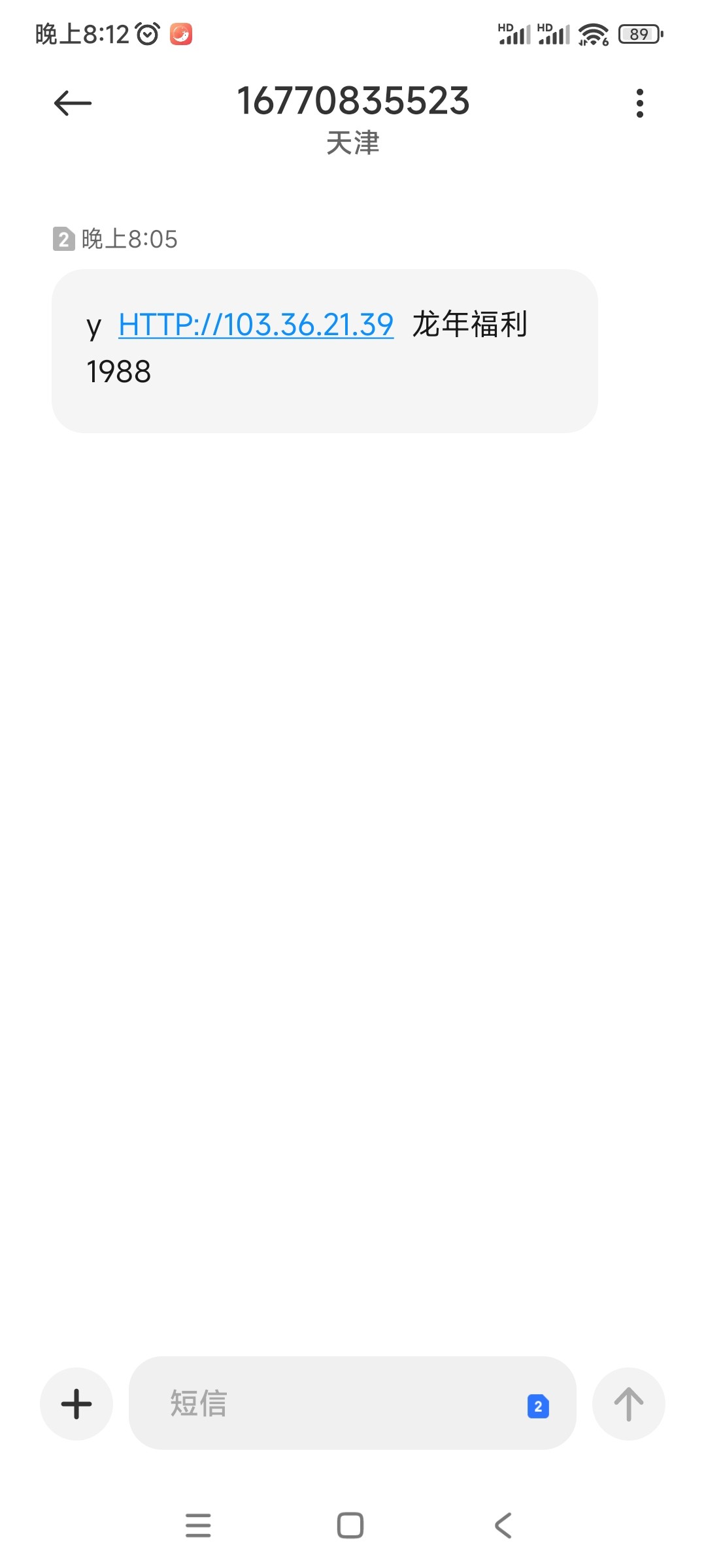
Task: Go to the home screen
Action: 350,1526
